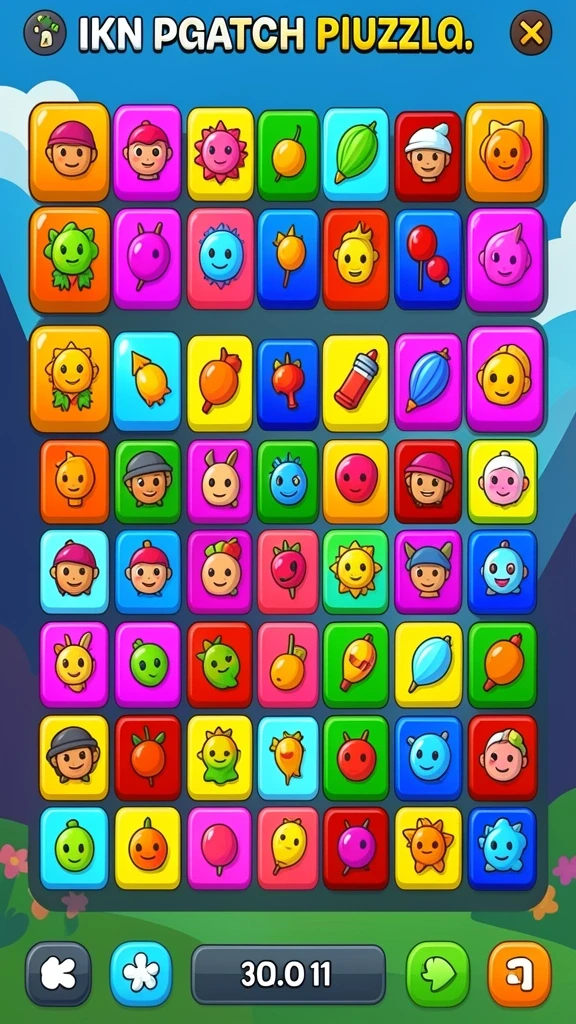Image resolution: width=576 pixels, height=1024 pixels.
Task: Choose the blue spiky face on pink tile
Action: click(x=220, y=259)
